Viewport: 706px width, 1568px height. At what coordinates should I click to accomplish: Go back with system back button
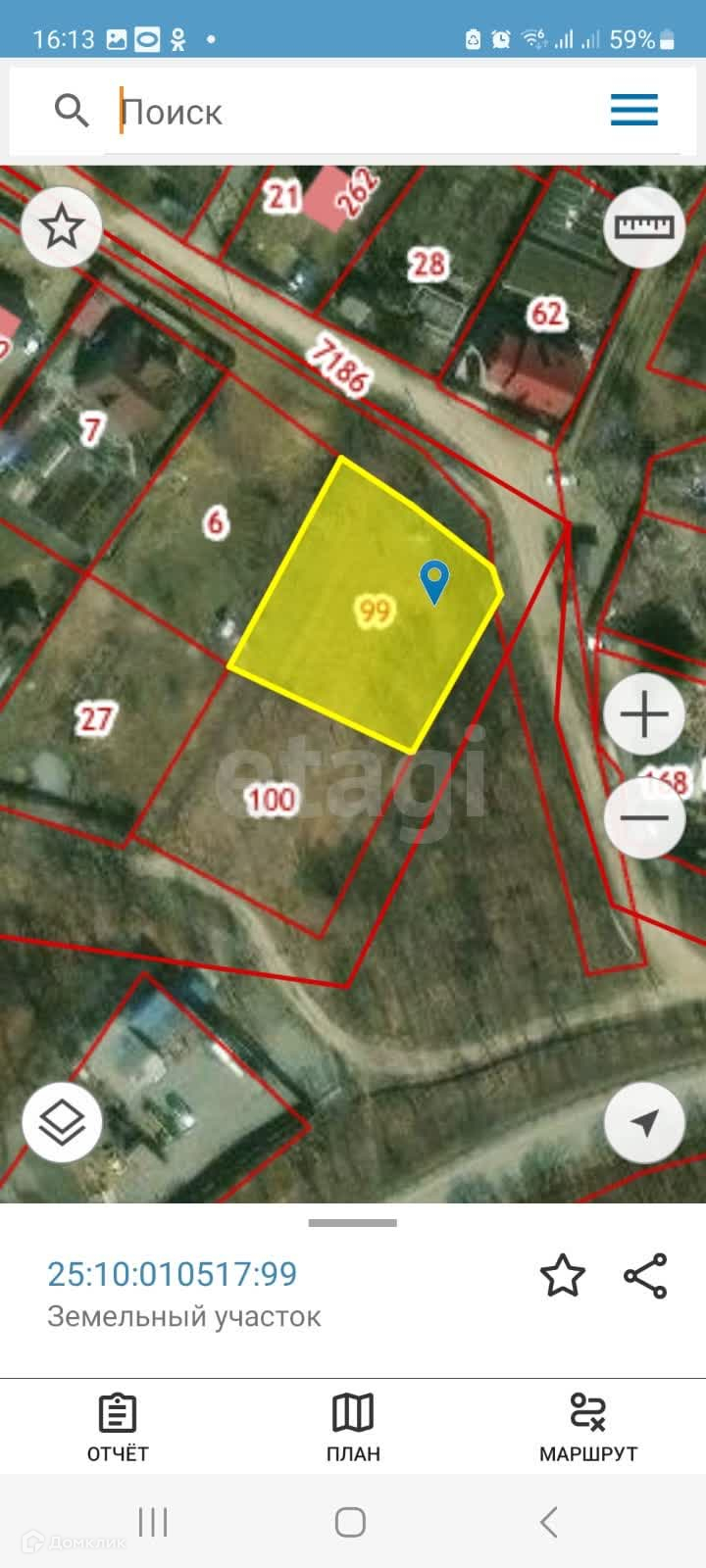pyautogui.click(x=549, y=1522)
